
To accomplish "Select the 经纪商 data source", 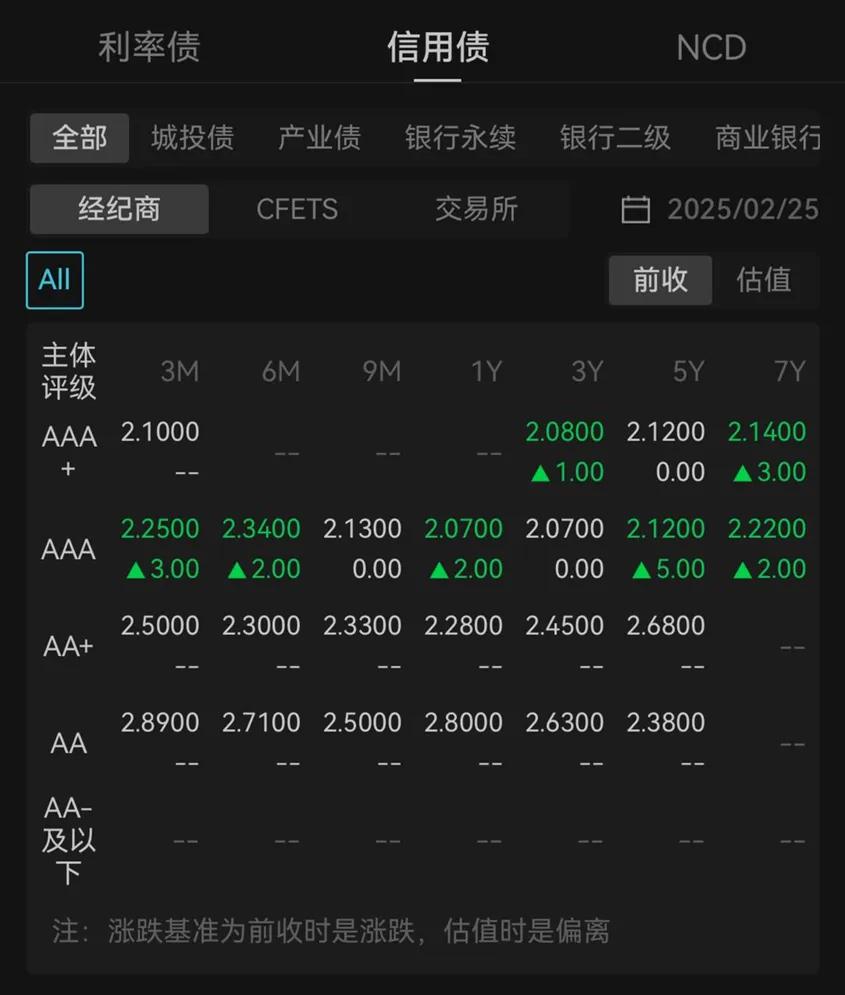I will pos(119,209).
